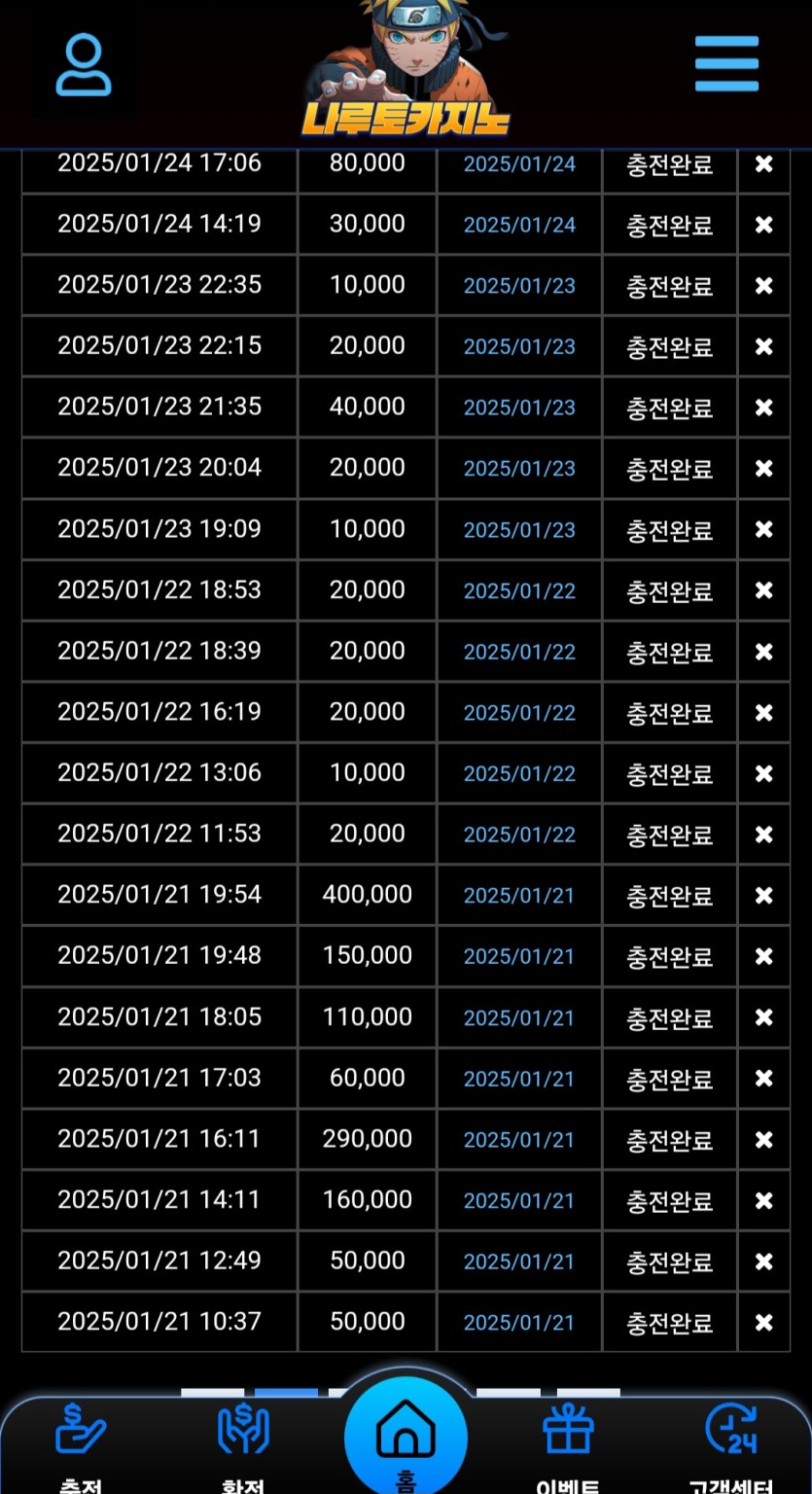Delete the 2025/01/21 14:11 160,000 record
Image resolution: width=812 pixels, height=1494 pixels.
click(x=764, y=1200)
